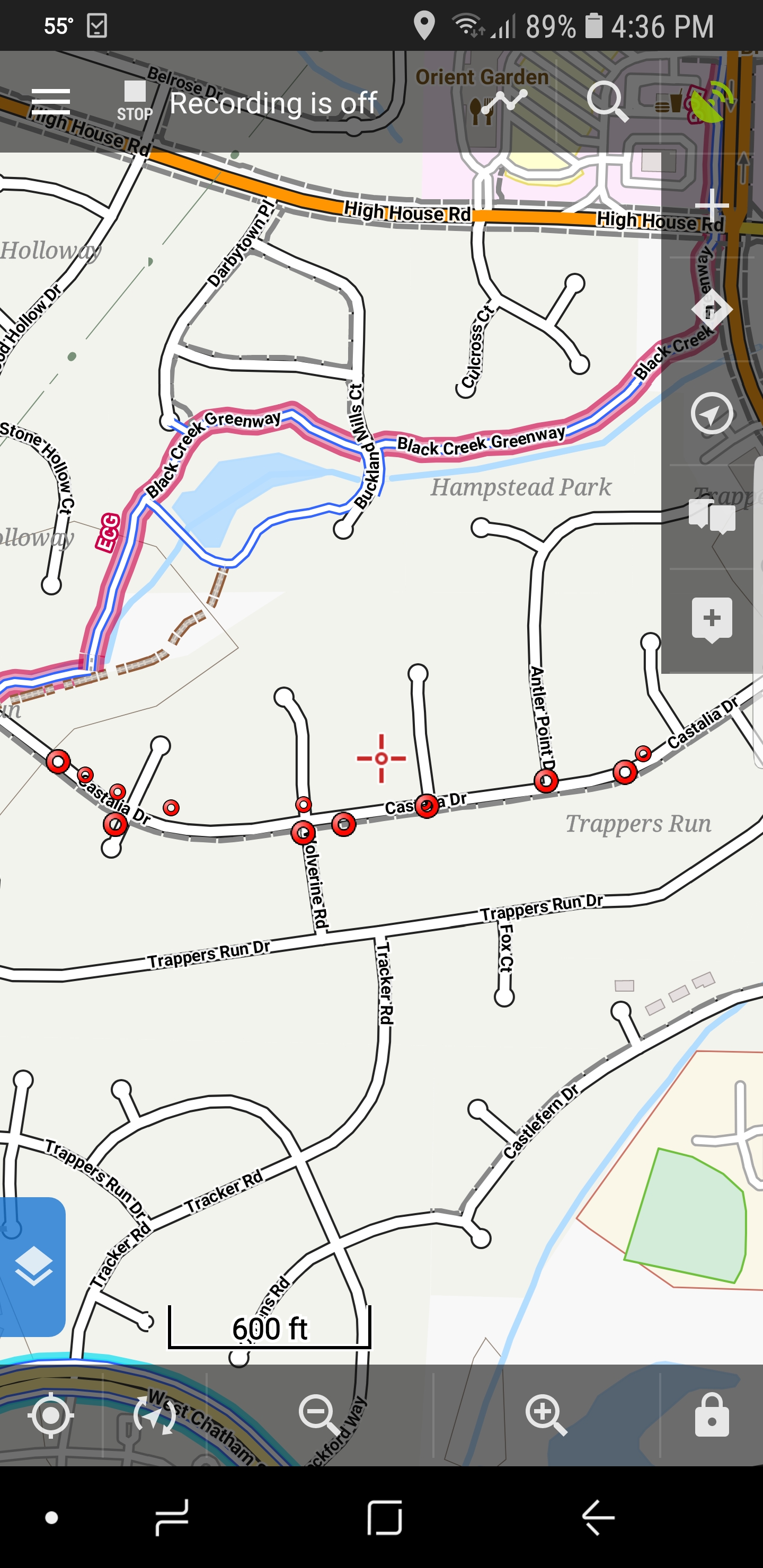Image resolution: width=763 pixels, height=1568 pixels.
Task: Open map search
Action: [607, 102]
